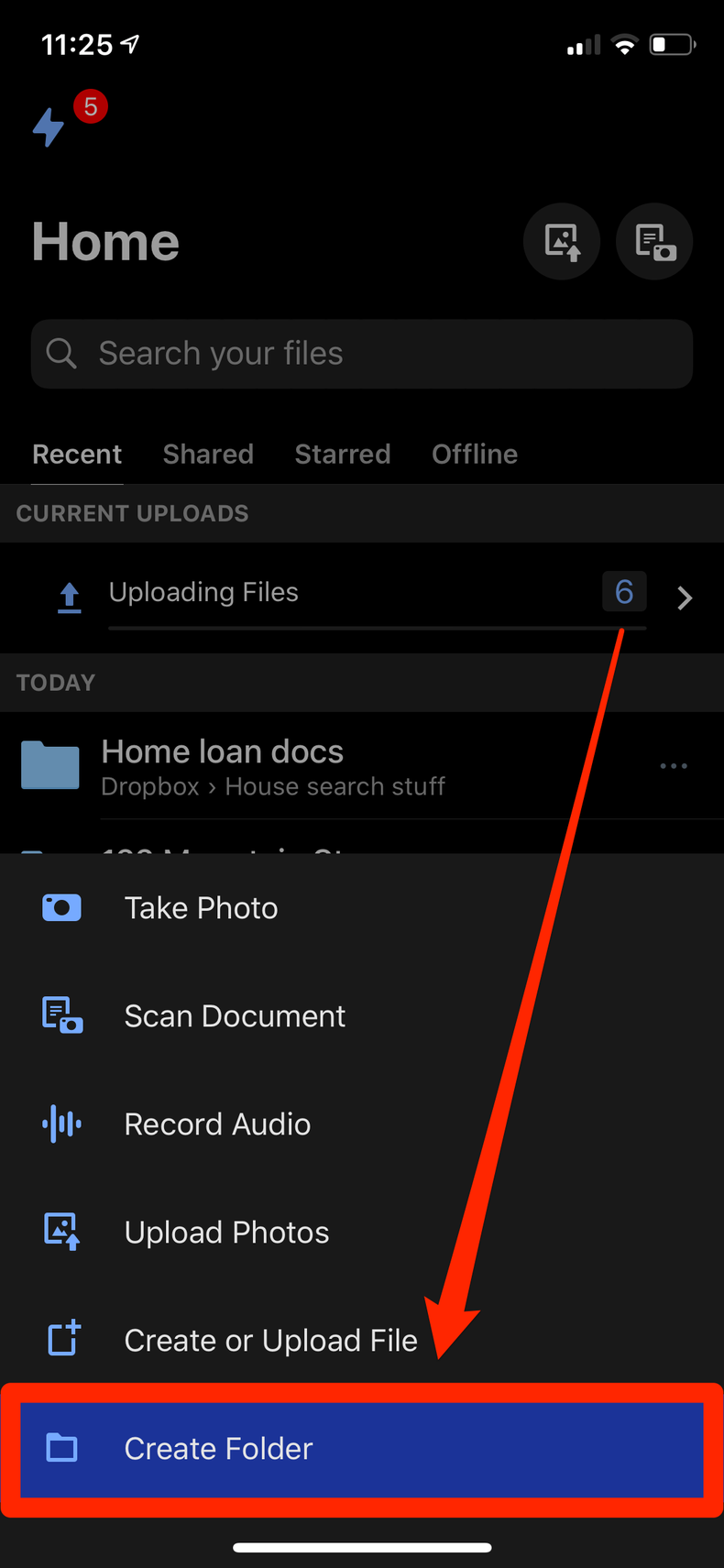
Task: Tap the search magnifying glass icon
Action: click(60, 354)
